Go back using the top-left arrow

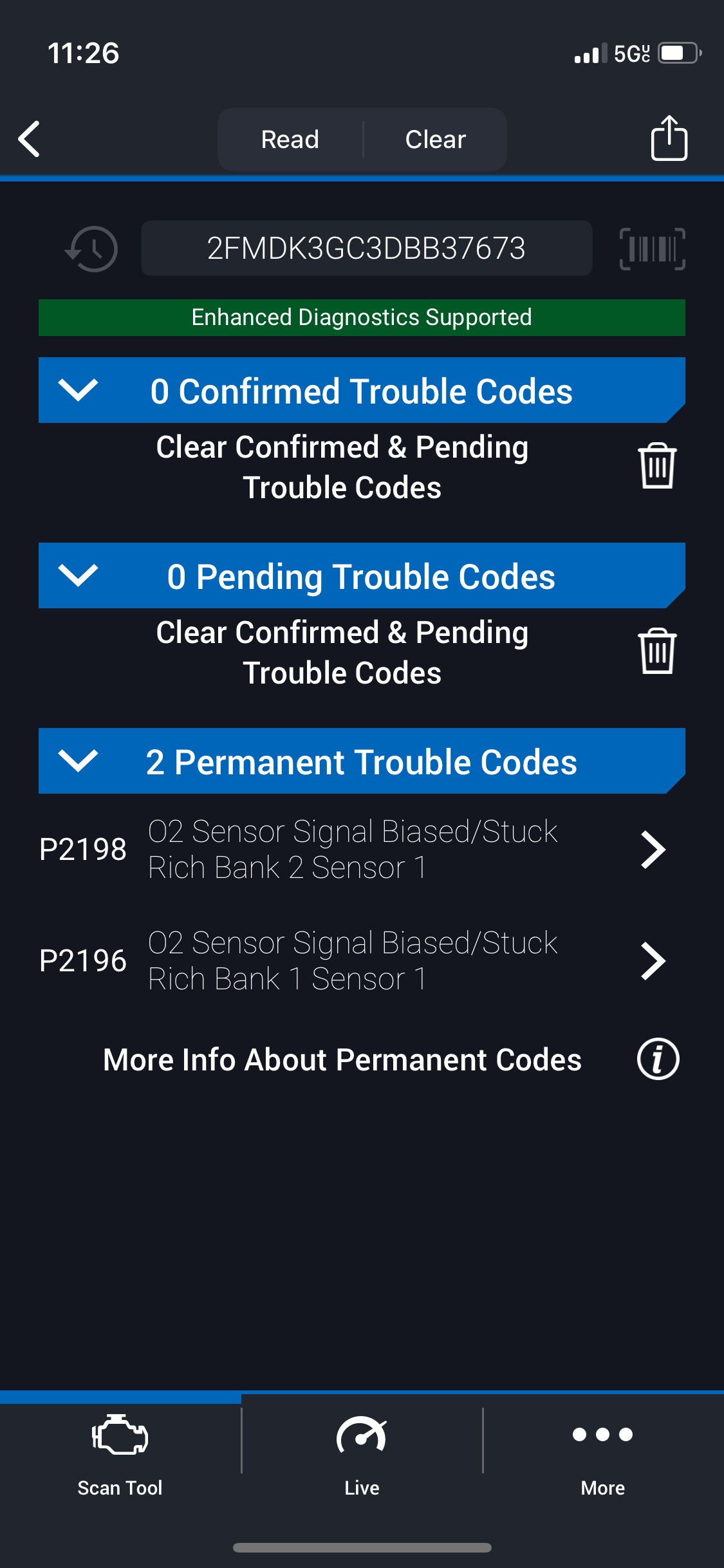[x=30, y=139]
